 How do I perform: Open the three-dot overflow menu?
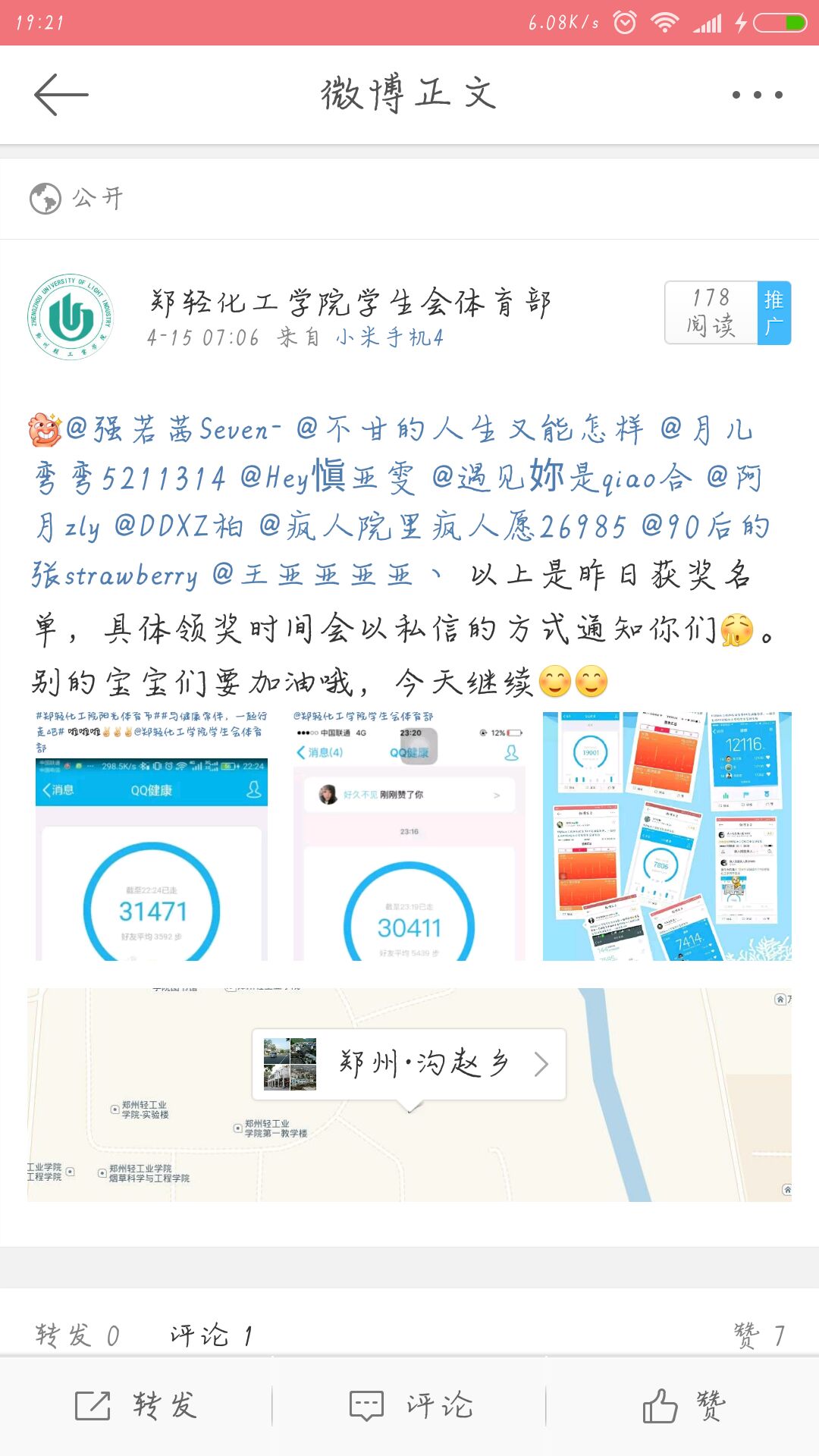point(757,95)
